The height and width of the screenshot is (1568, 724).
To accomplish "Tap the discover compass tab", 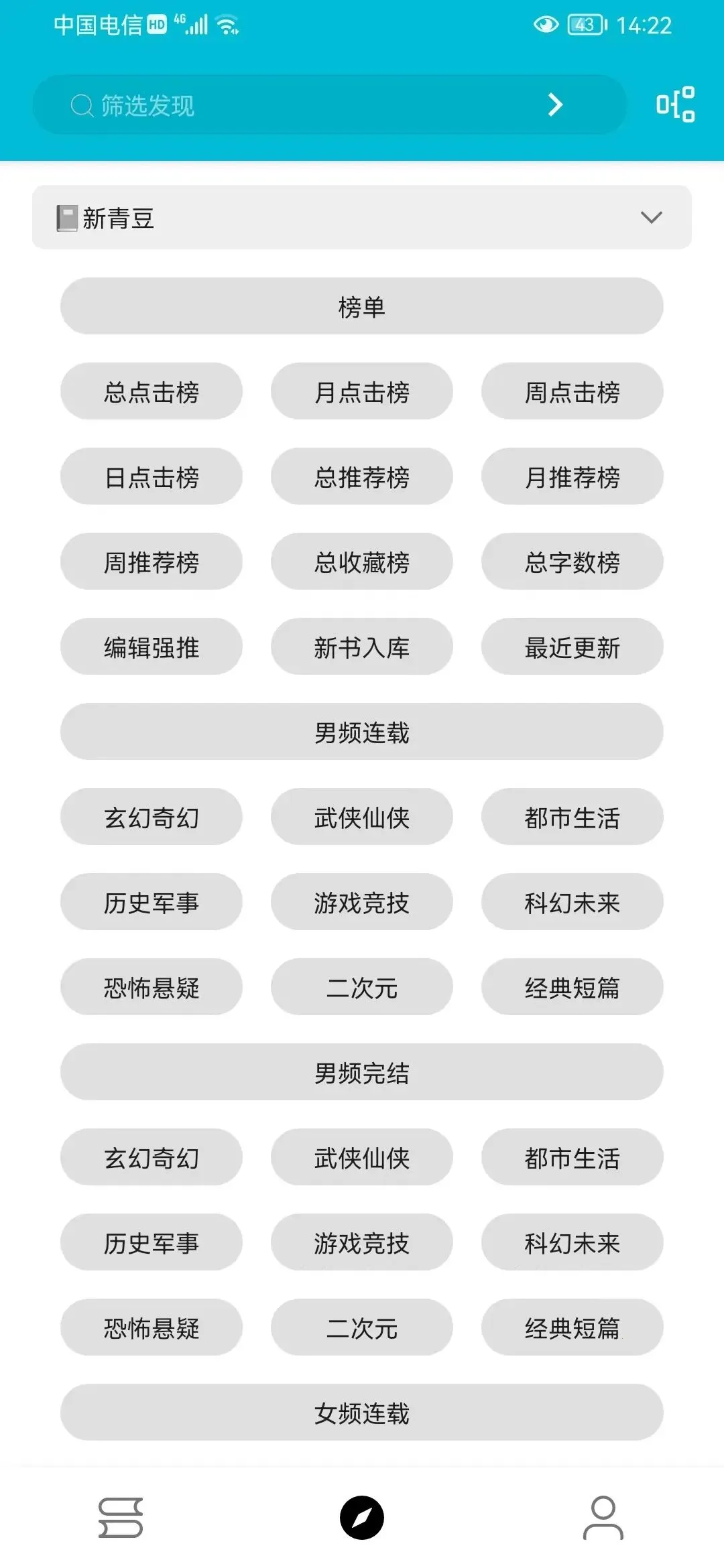I will [x=362, y=1518].
